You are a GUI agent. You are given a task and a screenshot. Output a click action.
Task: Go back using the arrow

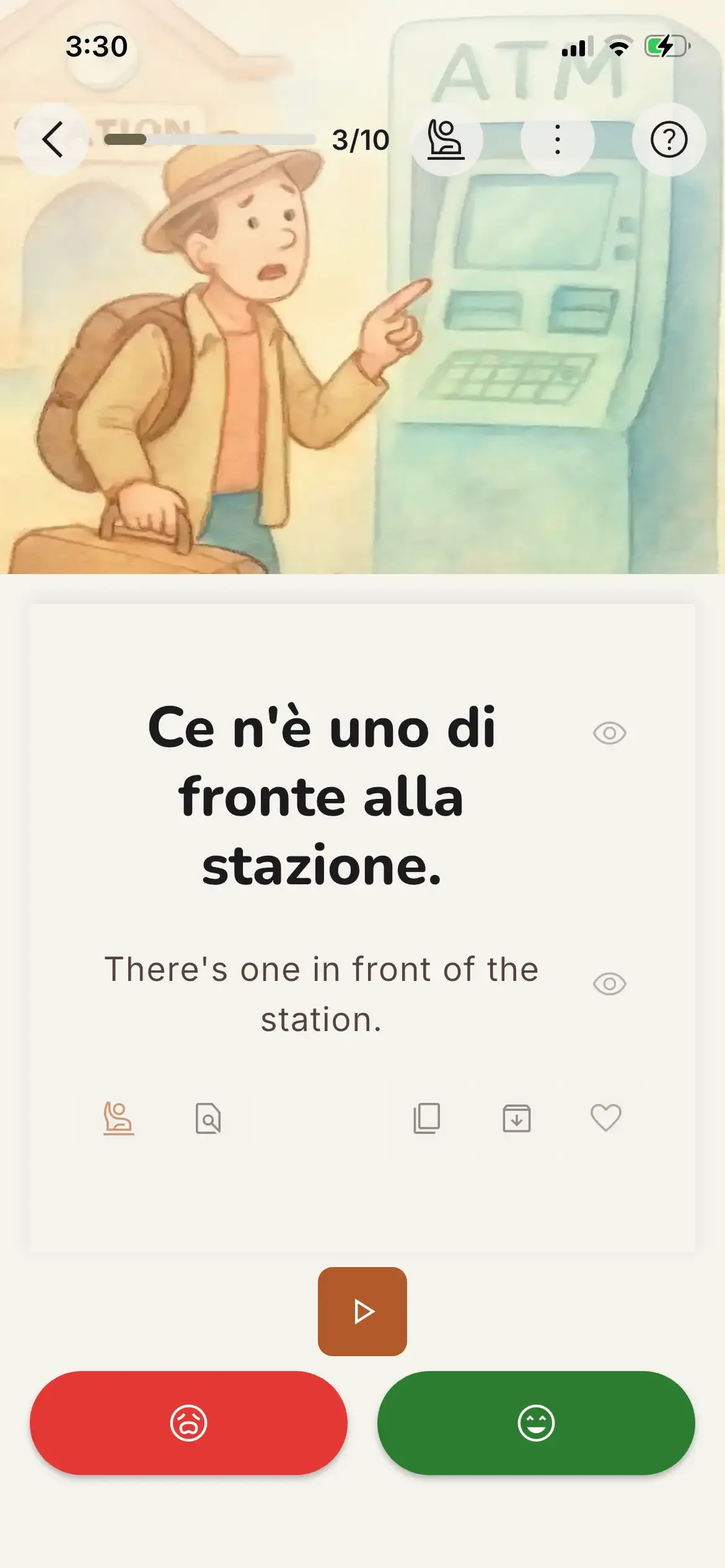[52, 139]
